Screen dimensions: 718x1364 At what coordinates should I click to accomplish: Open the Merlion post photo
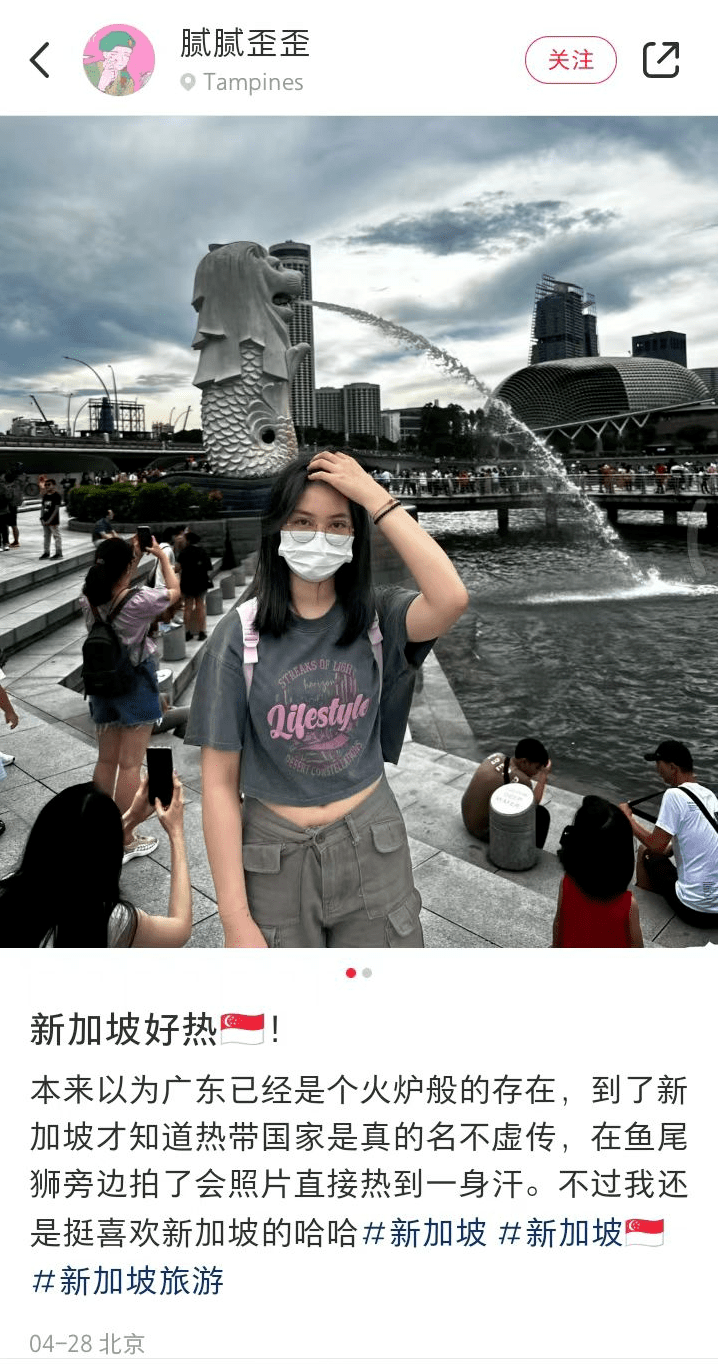(359, 532)
